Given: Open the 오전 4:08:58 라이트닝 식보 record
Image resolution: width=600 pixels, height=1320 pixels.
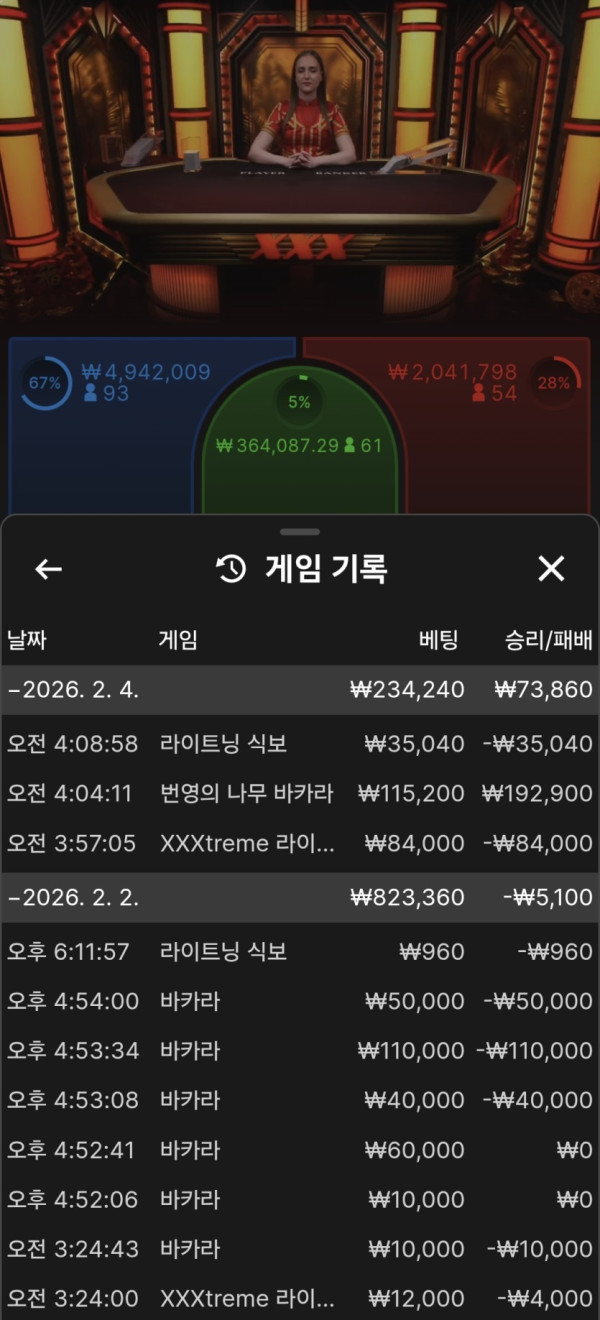Looking at the screenshot, I should pos(300,743).
